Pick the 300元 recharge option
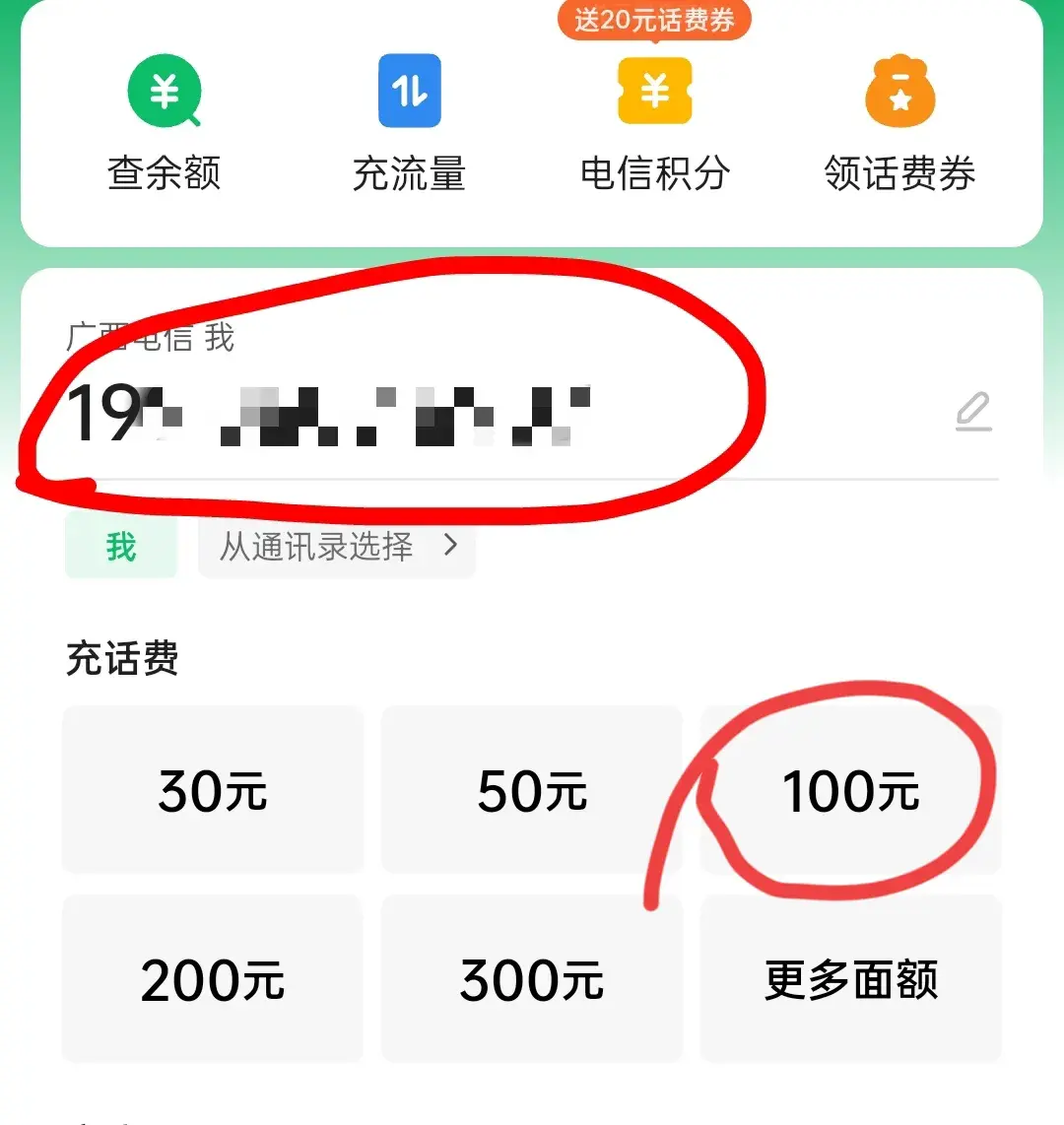 (x=531, y=978)
